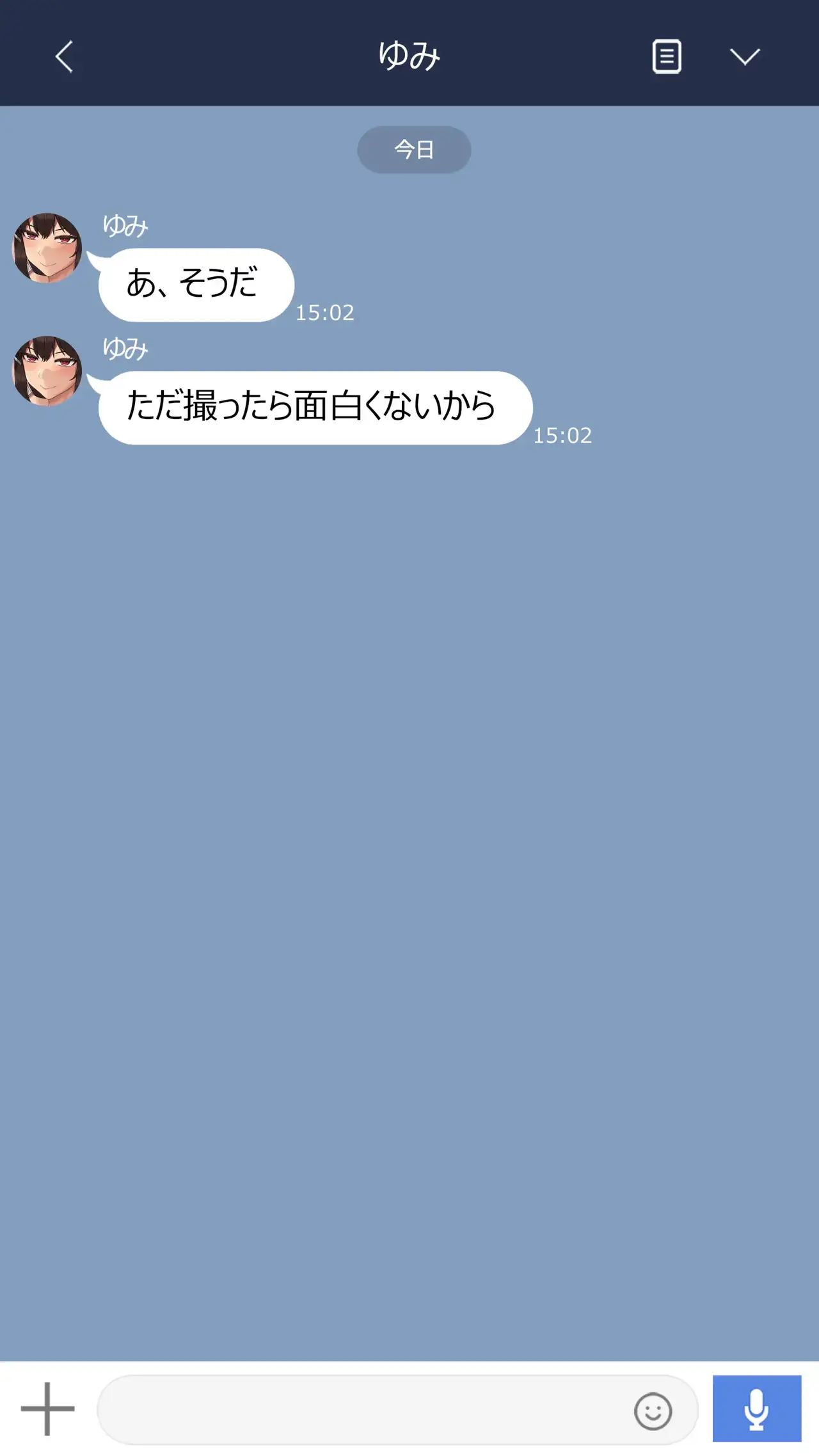Tap ゆみ's avatar beside ただ撮ったら面白くないから

47,371
